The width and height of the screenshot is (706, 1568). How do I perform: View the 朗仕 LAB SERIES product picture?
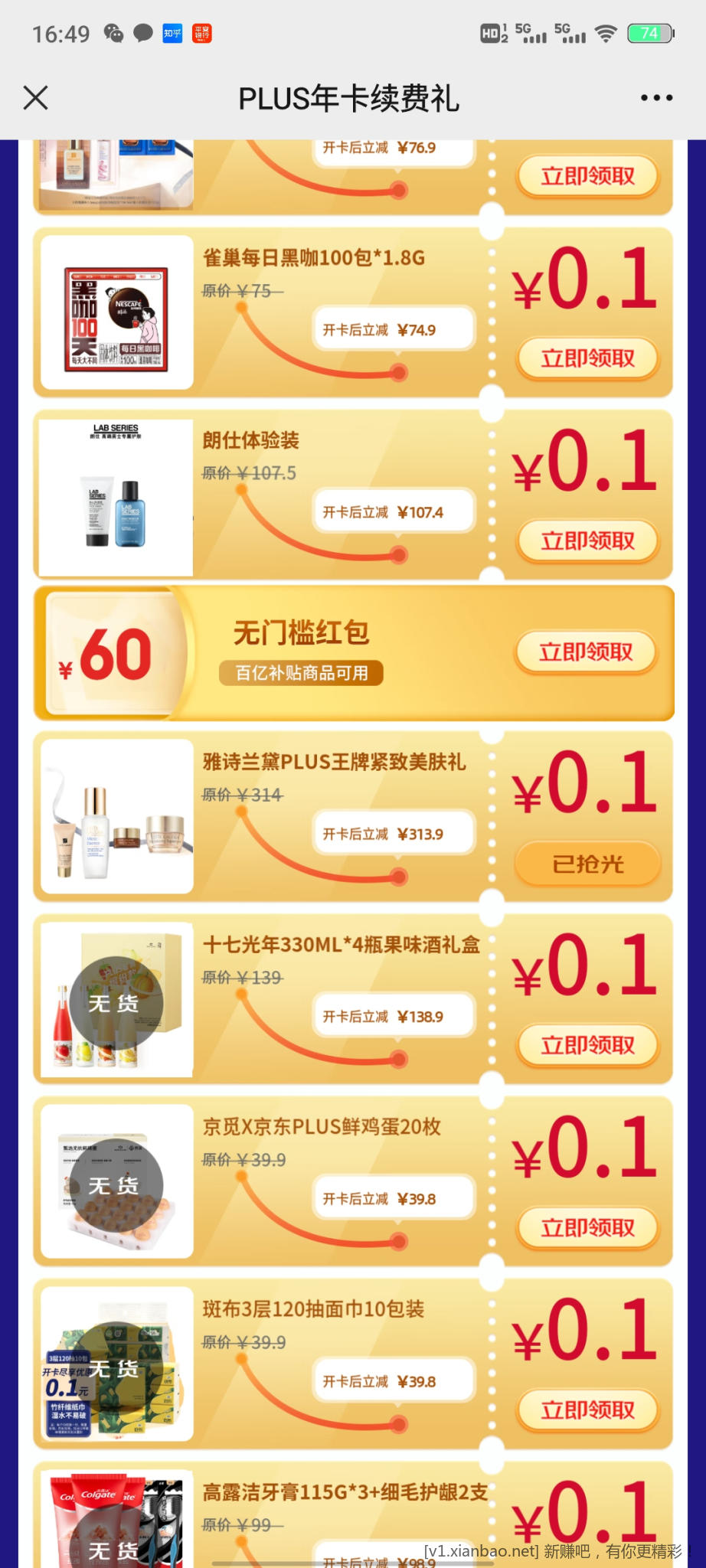pyautogui.click(x=116, y=495)
